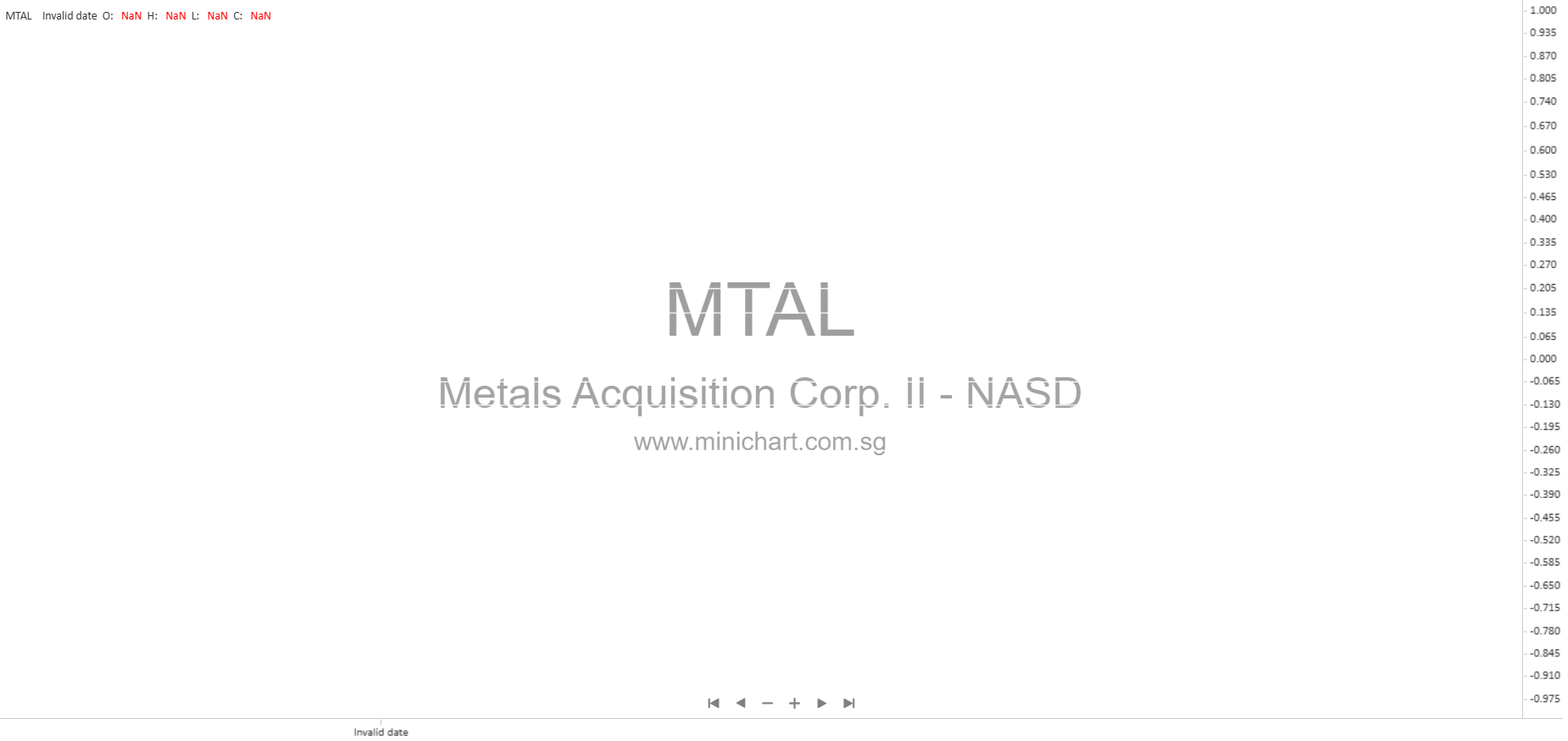Jump to the latest chart data
1568x741 pixels.
(x=848, y=703)
